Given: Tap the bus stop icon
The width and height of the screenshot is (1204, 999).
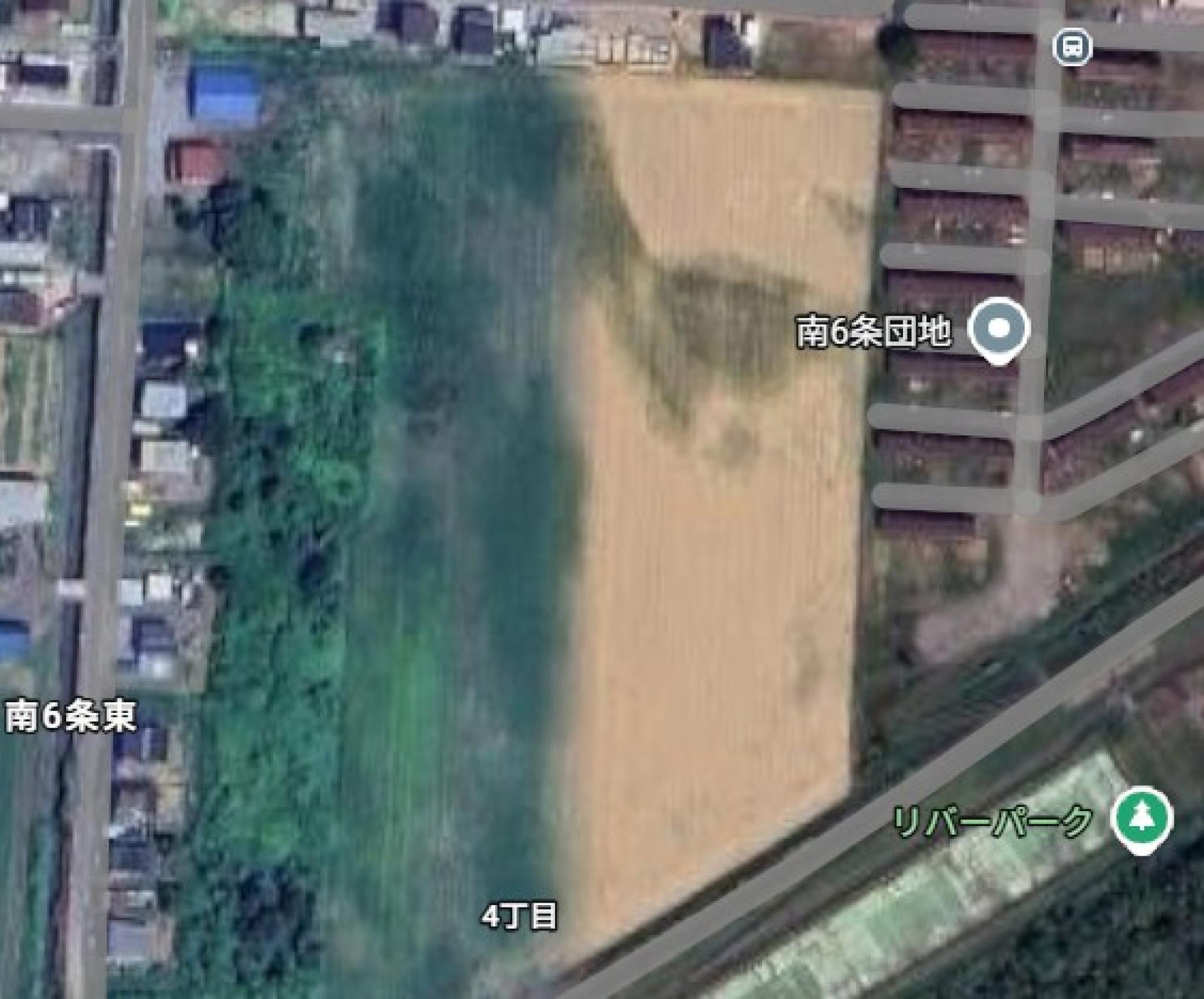Looking at the screenshot, I should [x=1073, y=46].
